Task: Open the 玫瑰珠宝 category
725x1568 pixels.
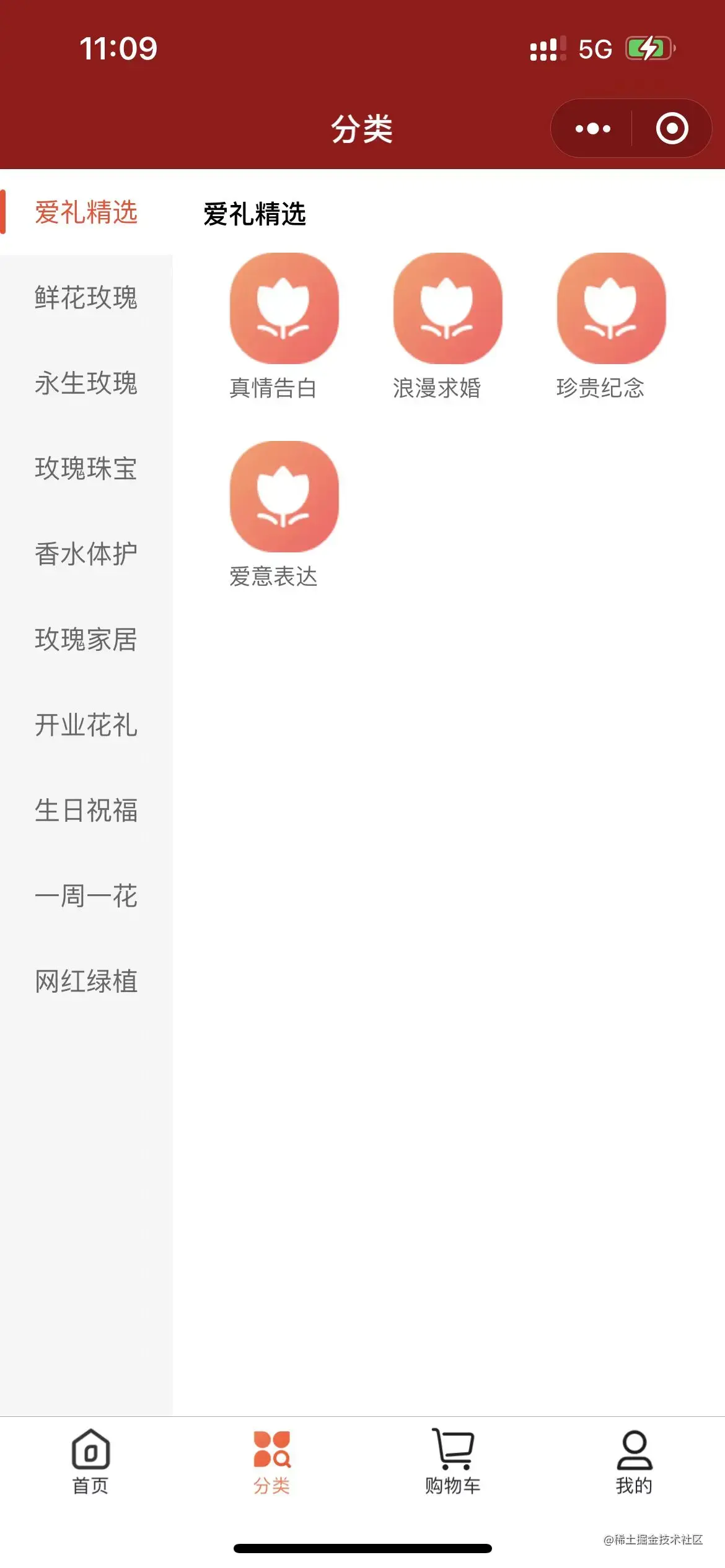Action: [x=87, y=471]
